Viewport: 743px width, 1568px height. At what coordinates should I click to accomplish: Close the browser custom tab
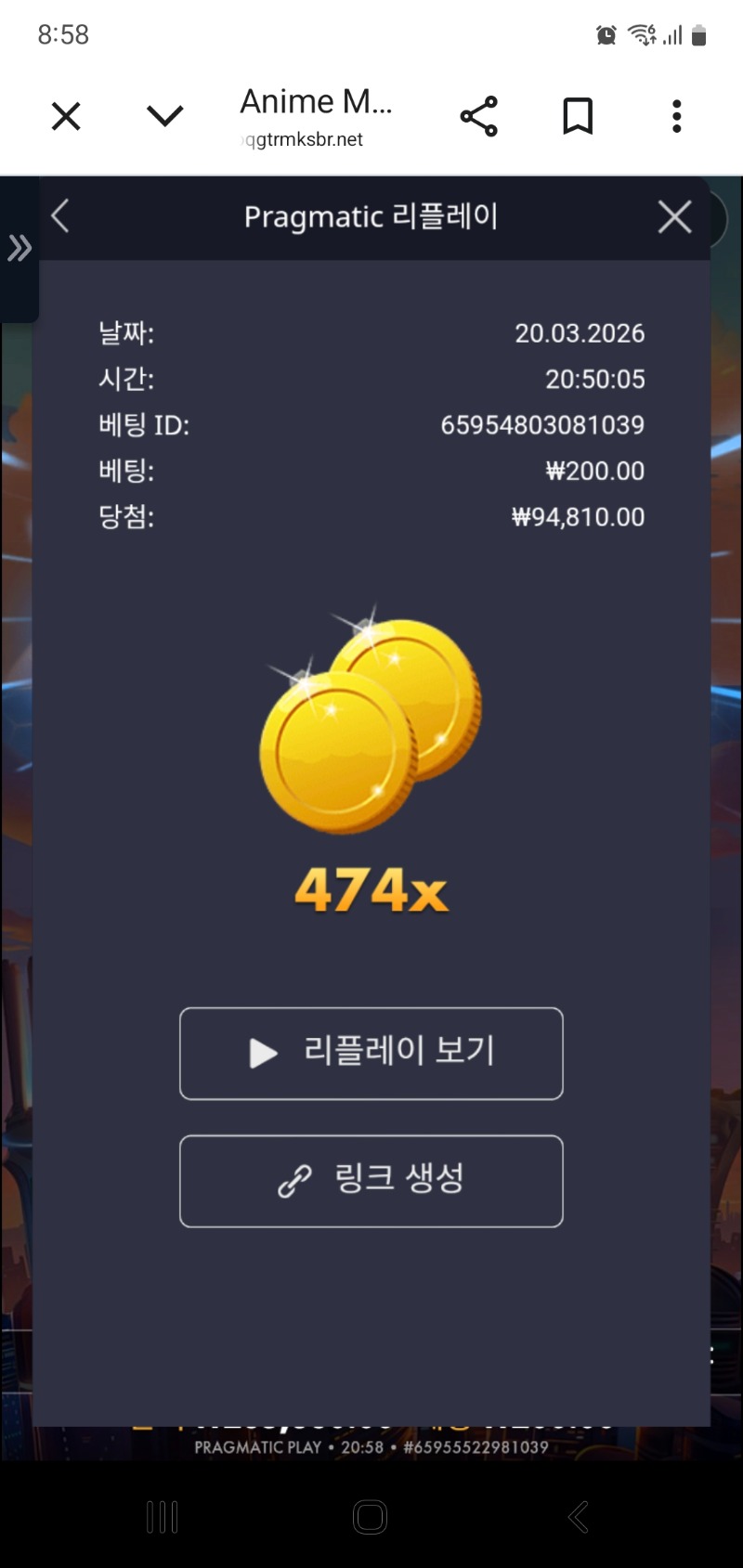pos(66,117)
